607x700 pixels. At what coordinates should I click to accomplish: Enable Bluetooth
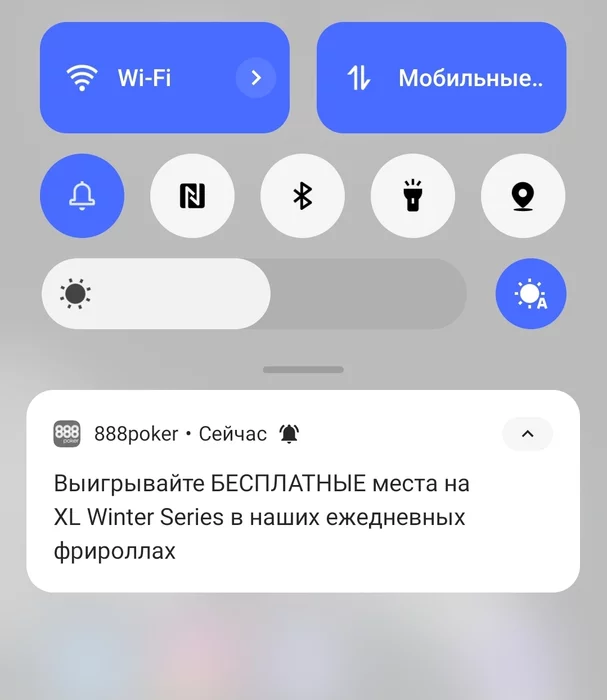pyautogui.click(x=302, y=196)
